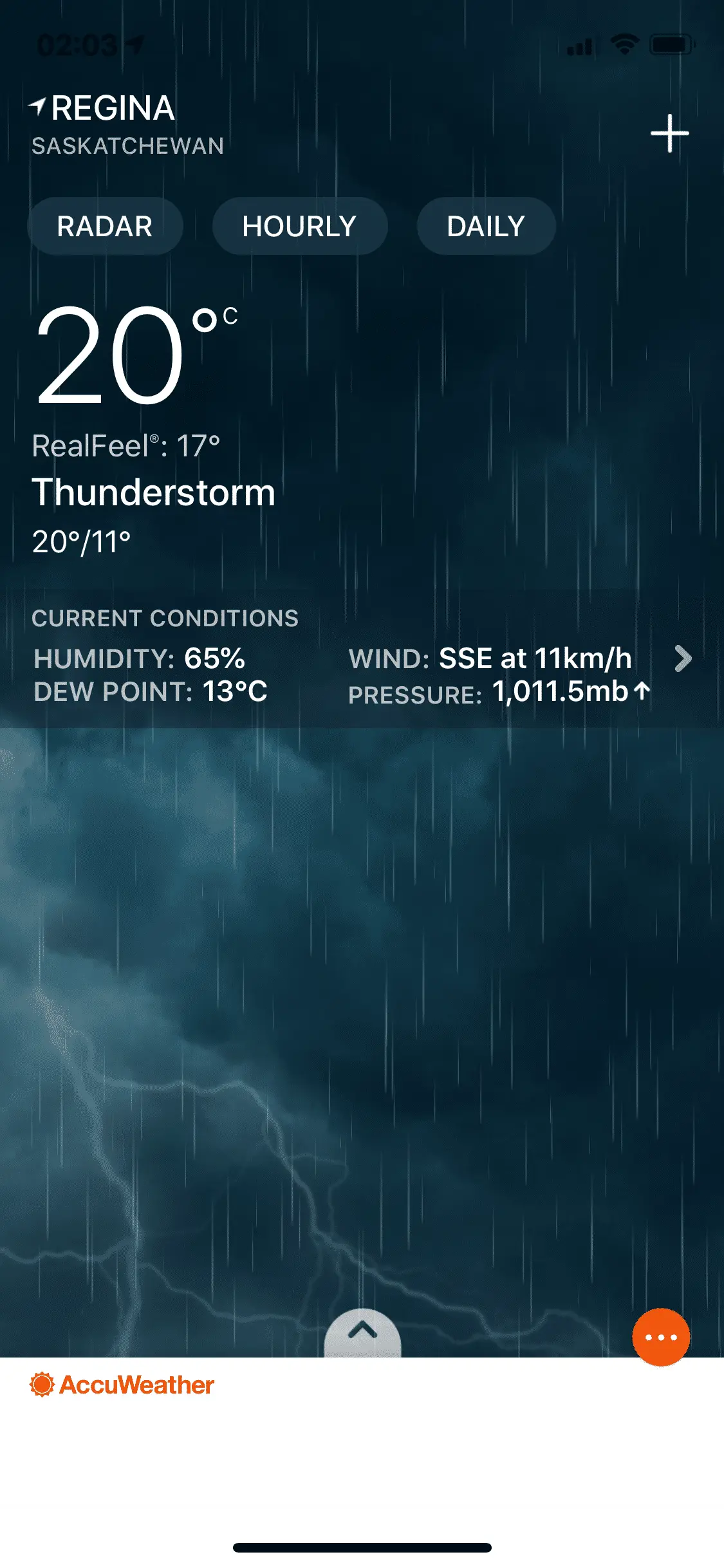View the DAILY forecast
Screen dimensions: 724x1568
click(486, 226)
